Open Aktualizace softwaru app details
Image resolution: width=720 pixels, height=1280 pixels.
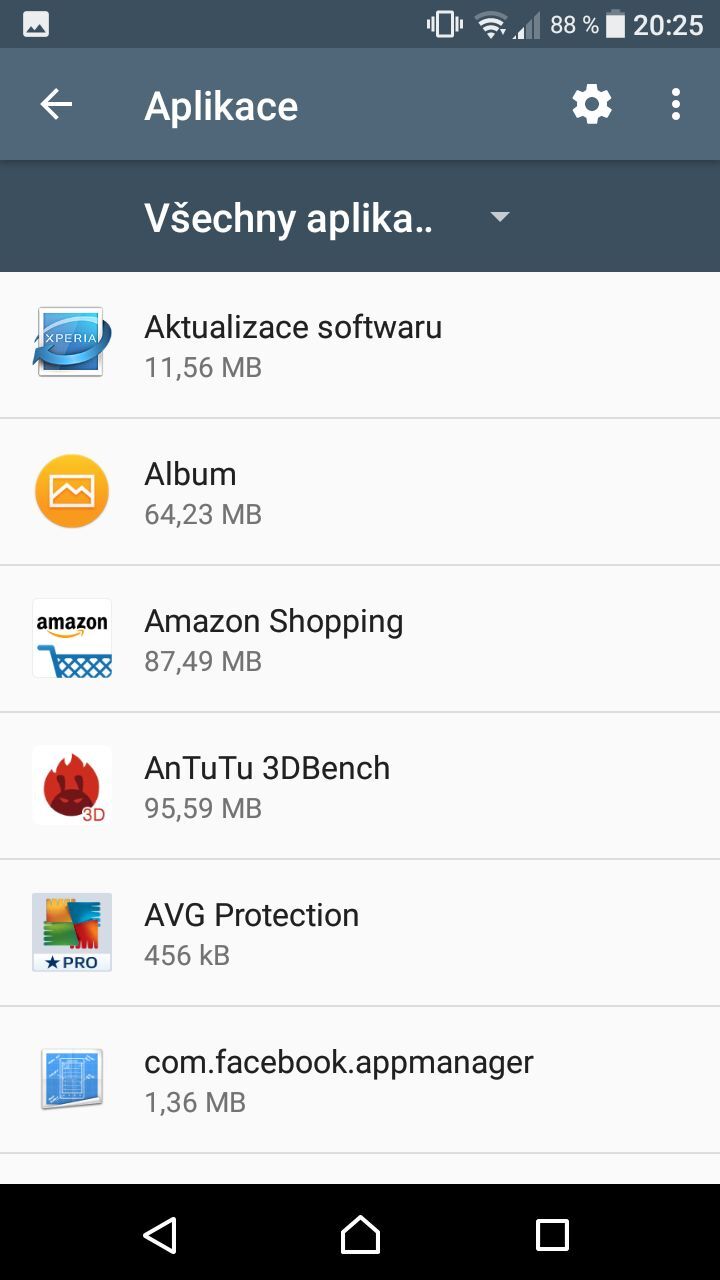pos(360,345)
